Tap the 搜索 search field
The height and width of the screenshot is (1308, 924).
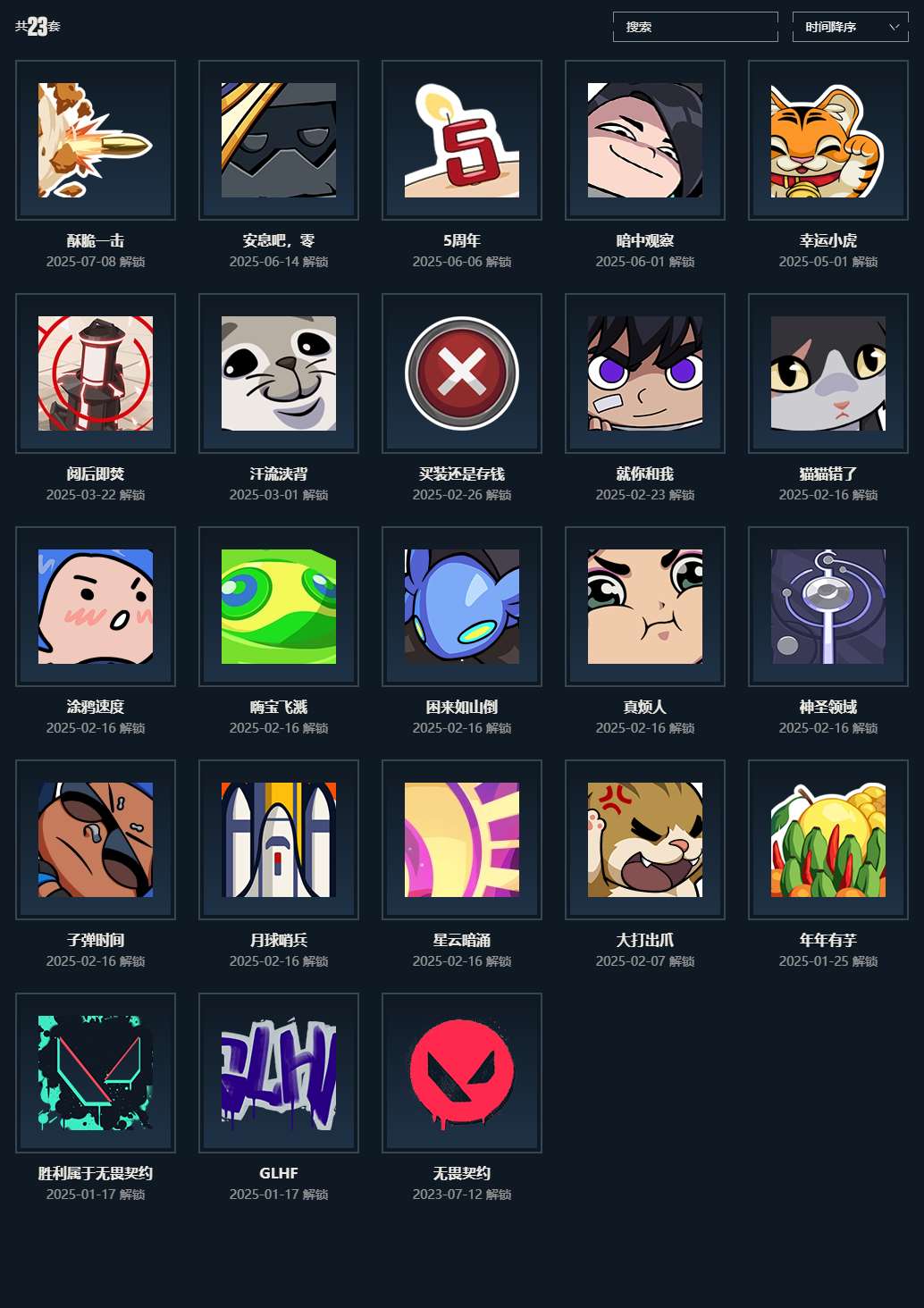695,27
